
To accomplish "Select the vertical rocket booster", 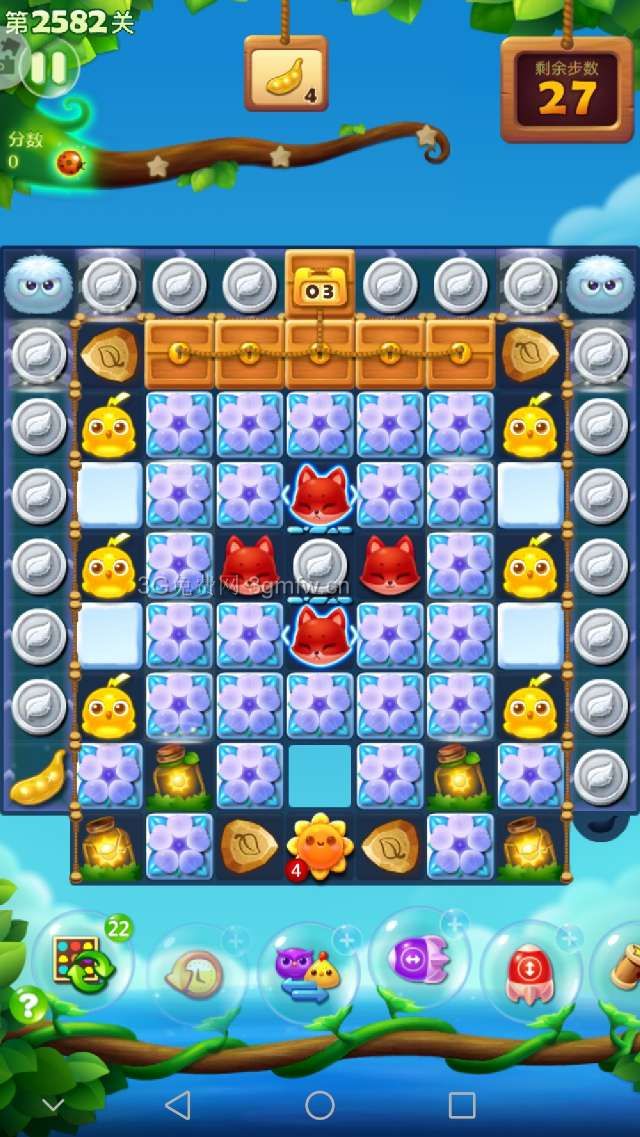I will click(531, 970).
